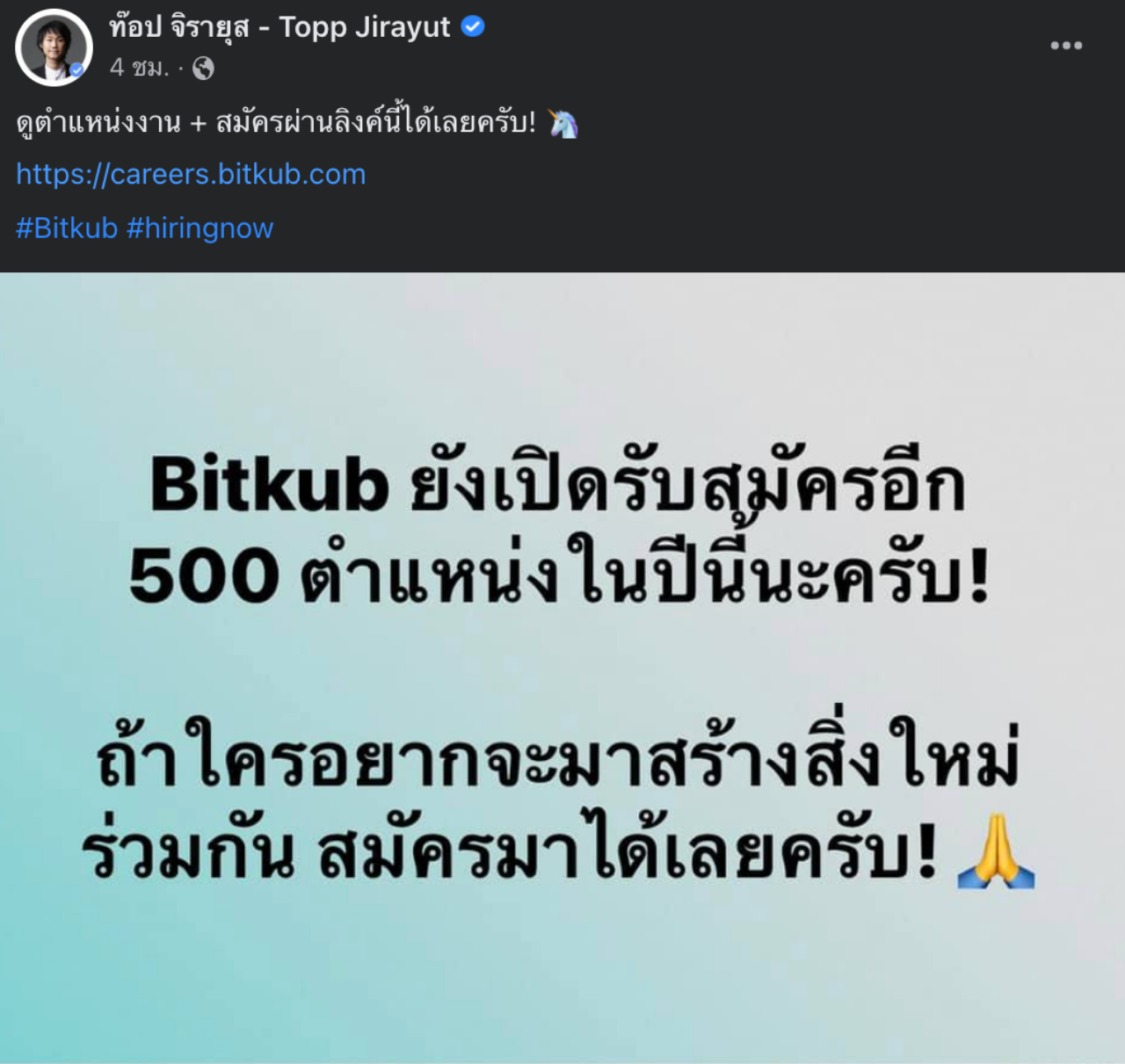Open Topp Jirayut's profile picture
Viewport: 1125px width, 1064px height.
click(x=54, y=47)
